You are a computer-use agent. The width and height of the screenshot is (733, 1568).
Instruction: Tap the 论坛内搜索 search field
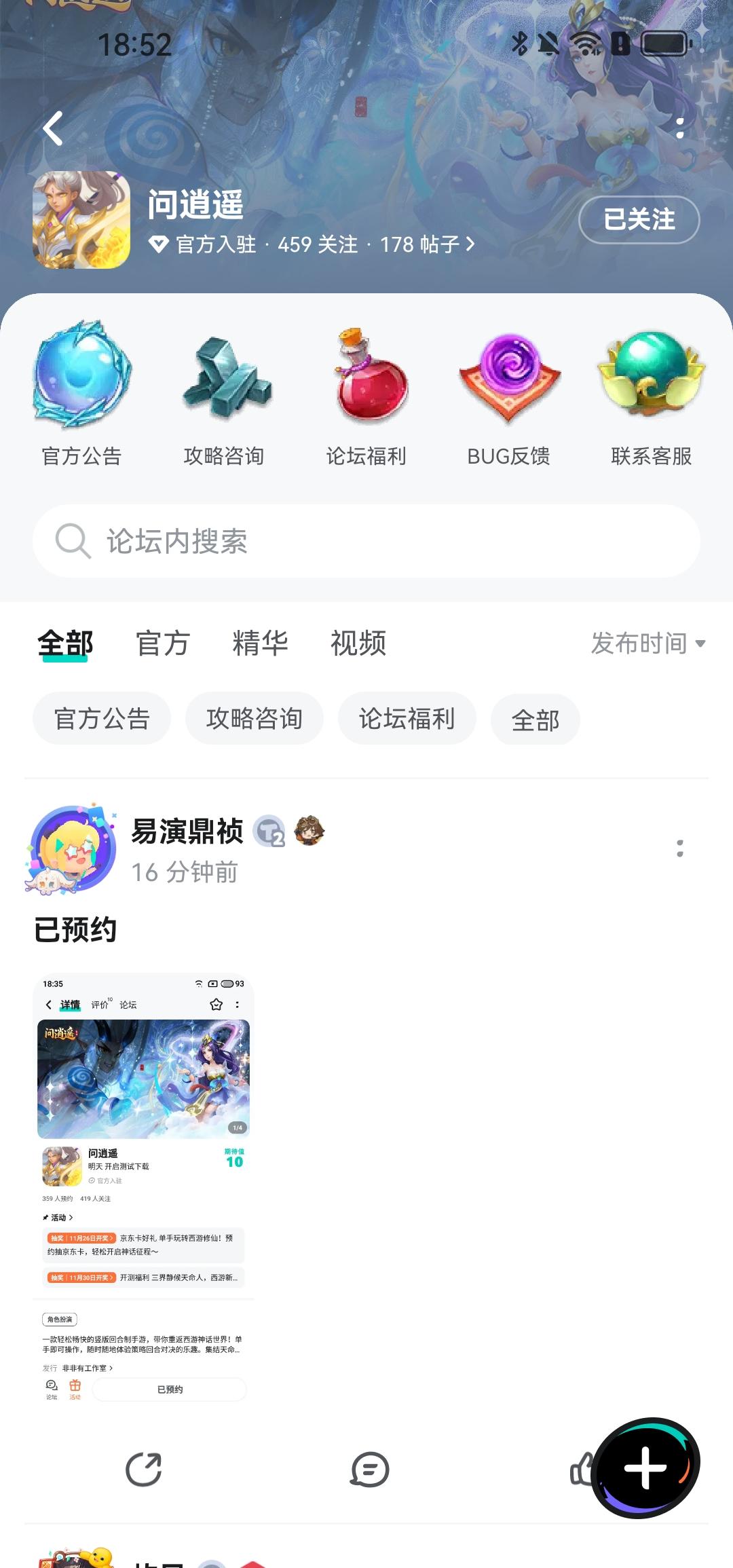pyautogui.click(x=366, y=541)
